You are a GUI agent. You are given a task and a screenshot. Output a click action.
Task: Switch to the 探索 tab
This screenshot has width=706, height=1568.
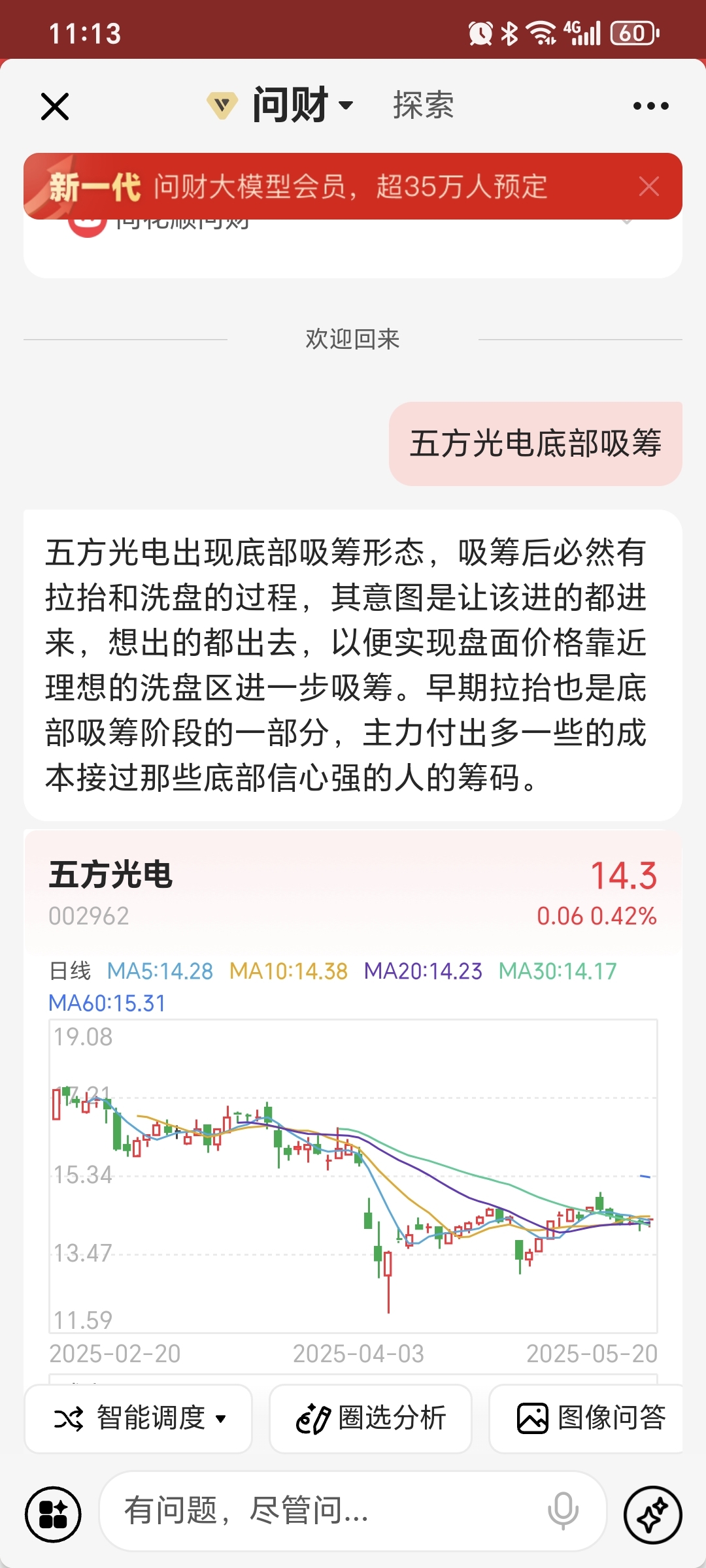pyautogui.click(x=424, y=105)
